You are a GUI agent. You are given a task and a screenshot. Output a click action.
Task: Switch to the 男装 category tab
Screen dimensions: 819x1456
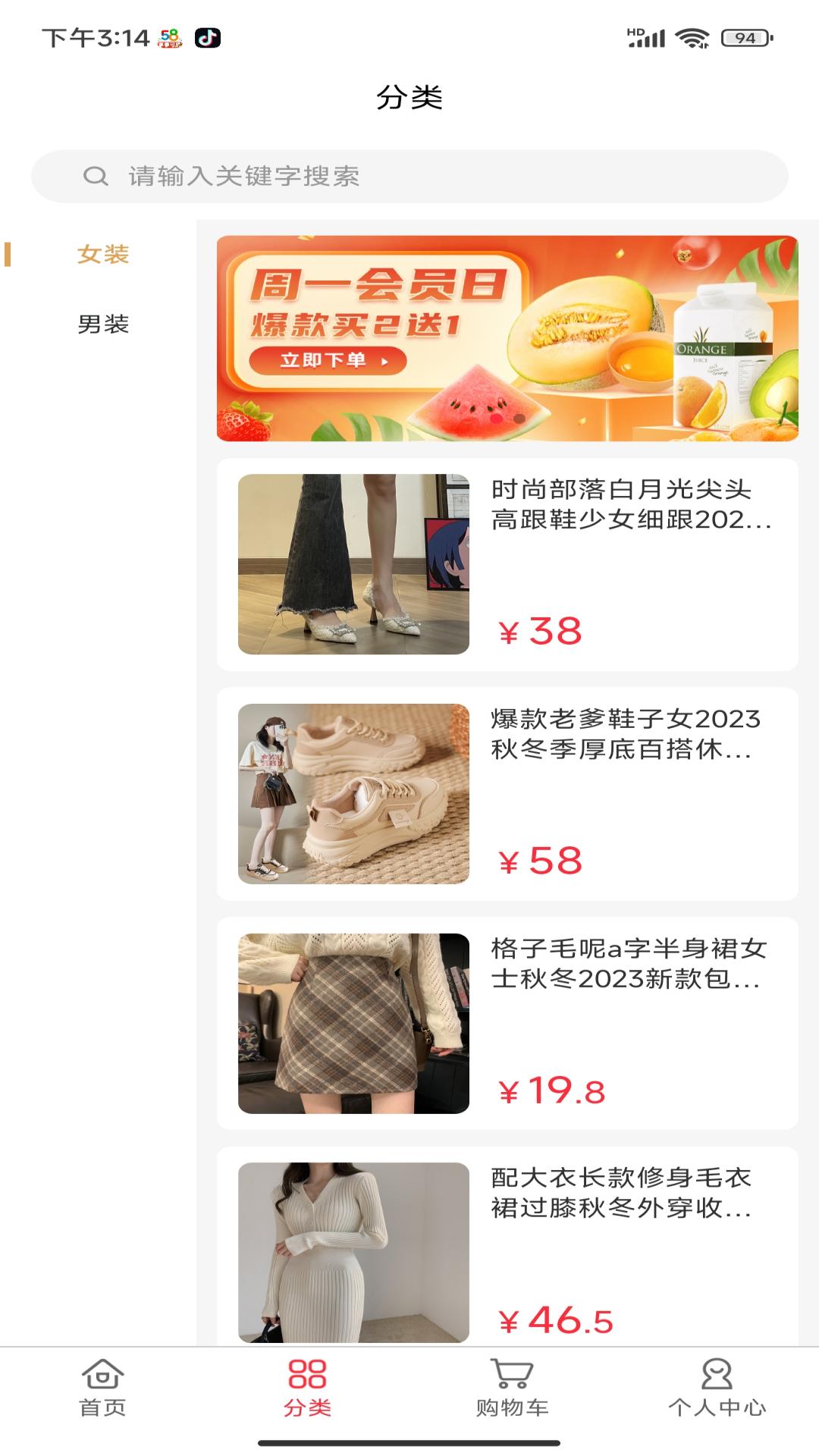click(103, 322)
